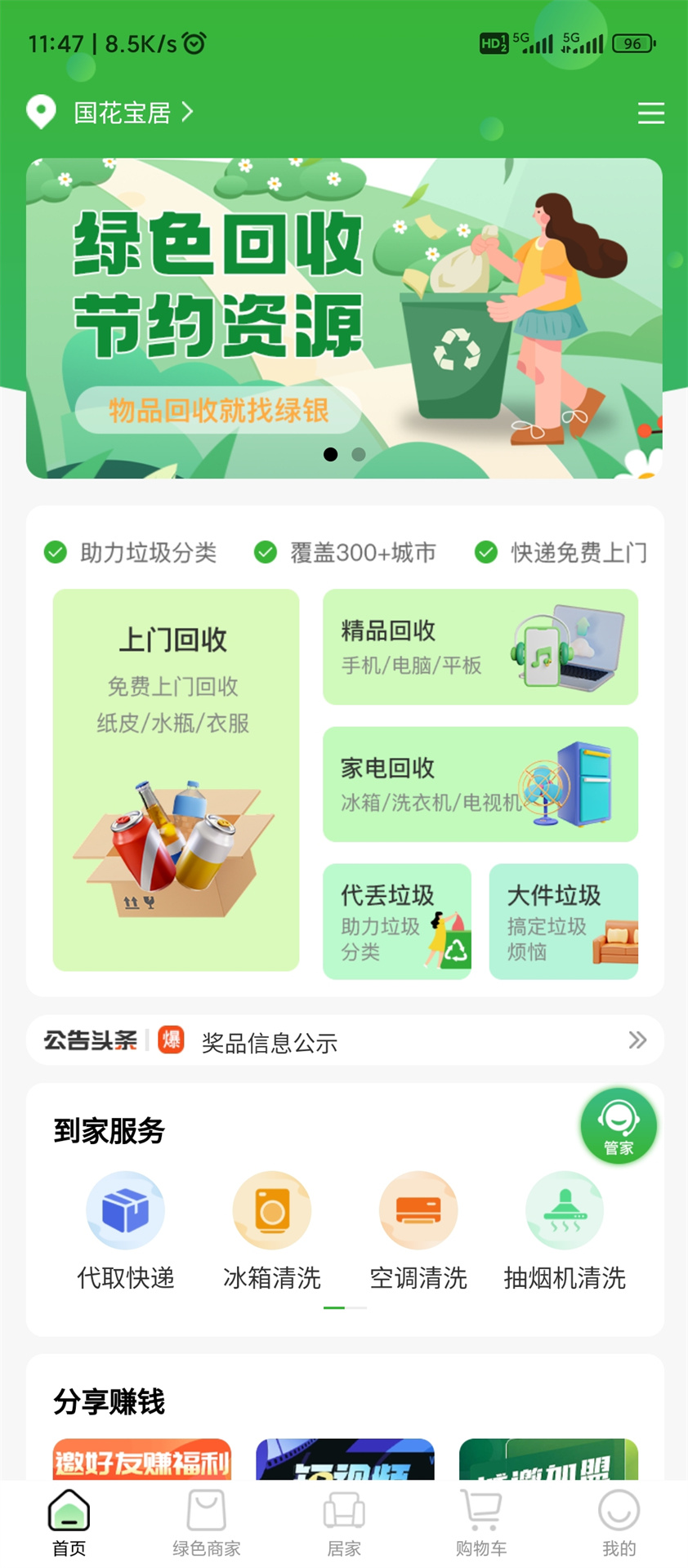Open the 上门回收 card
The image size is (688, 1568).
176,780
